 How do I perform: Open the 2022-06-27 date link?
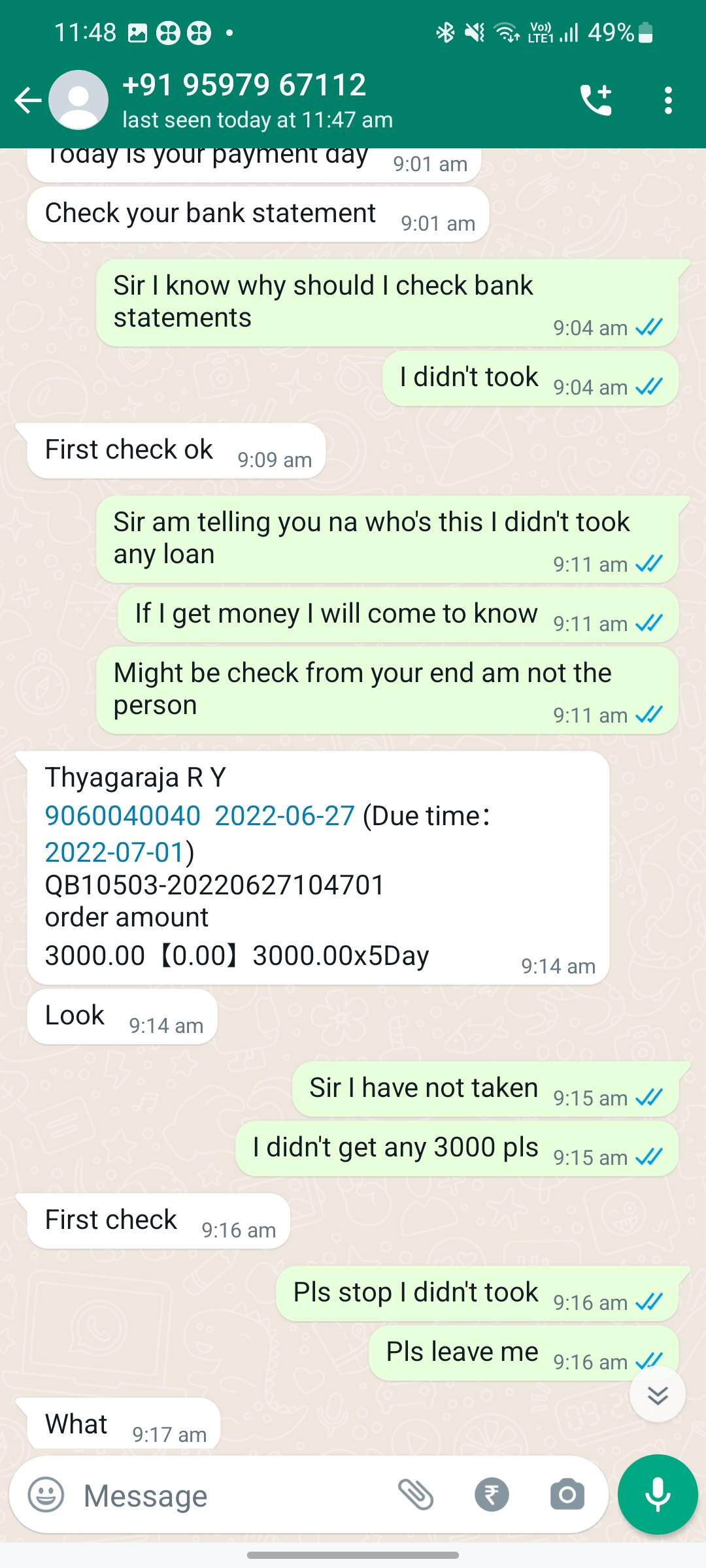(284, 815)
